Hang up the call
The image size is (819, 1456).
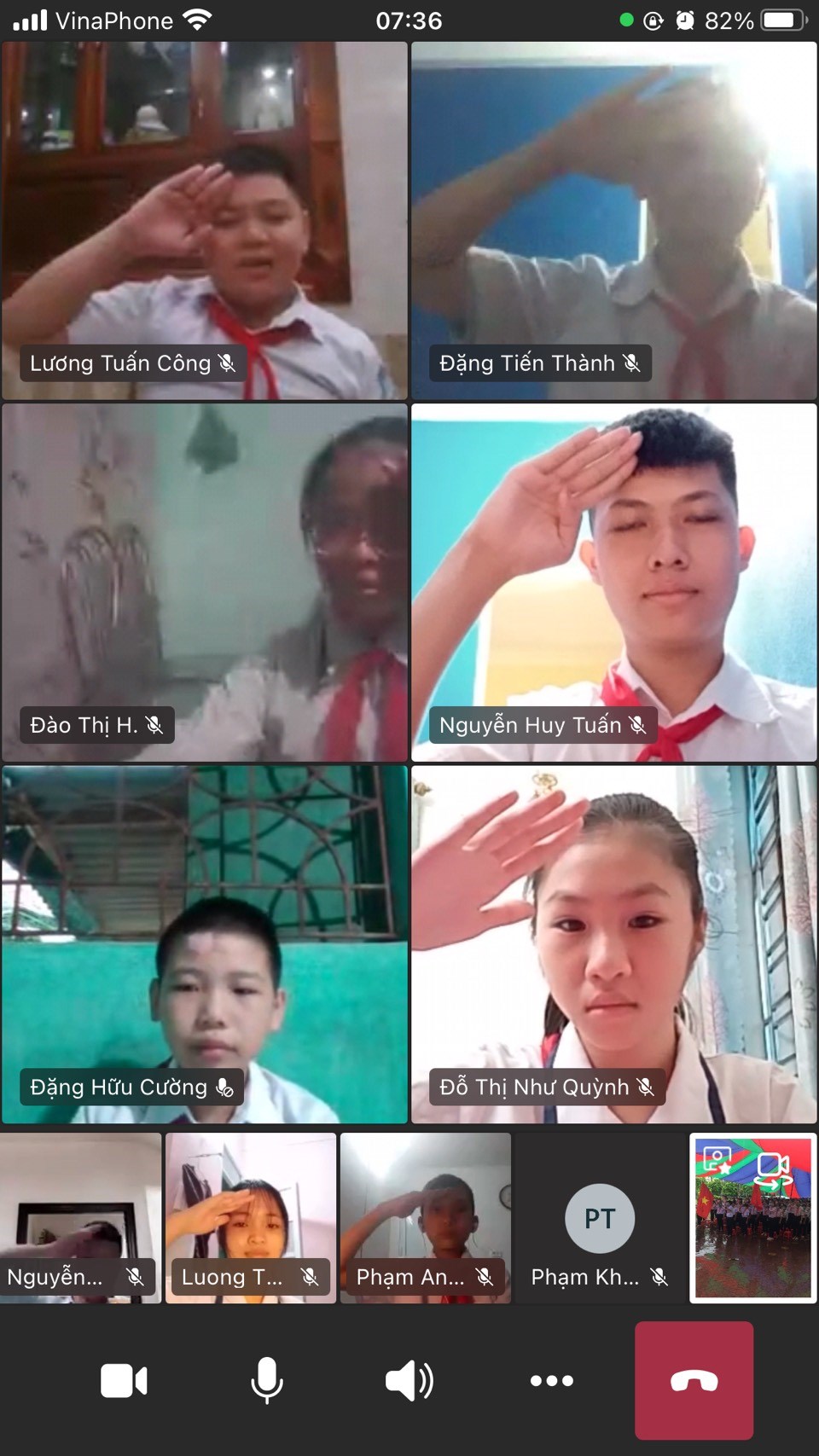click(694, 1381)
